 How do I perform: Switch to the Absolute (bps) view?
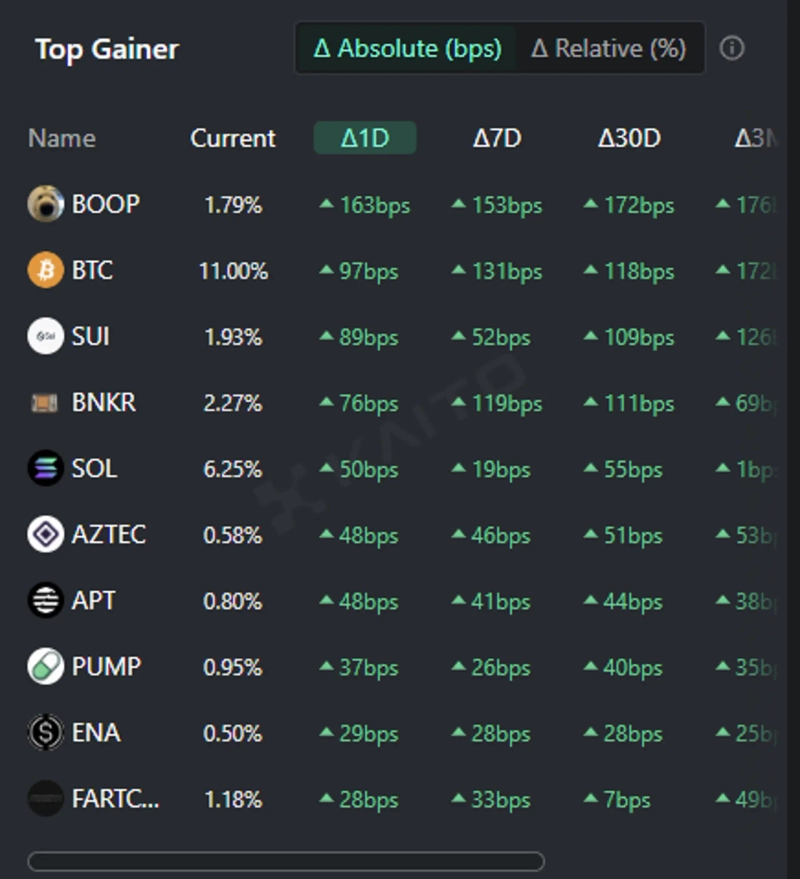pyautogui.click(x=407, y=48)
